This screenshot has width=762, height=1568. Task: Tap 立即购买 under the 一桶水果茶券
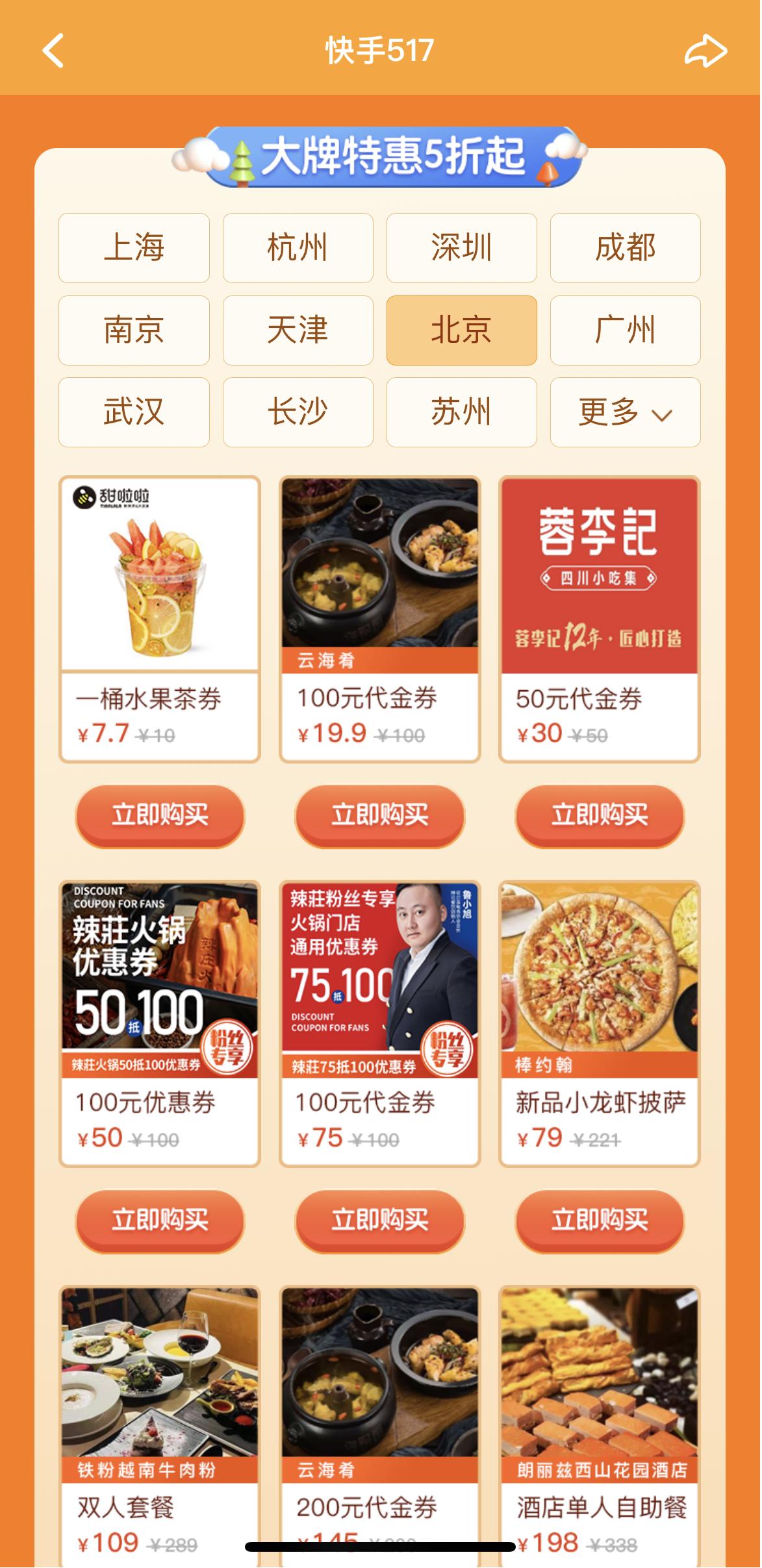[x=159, y=816]
